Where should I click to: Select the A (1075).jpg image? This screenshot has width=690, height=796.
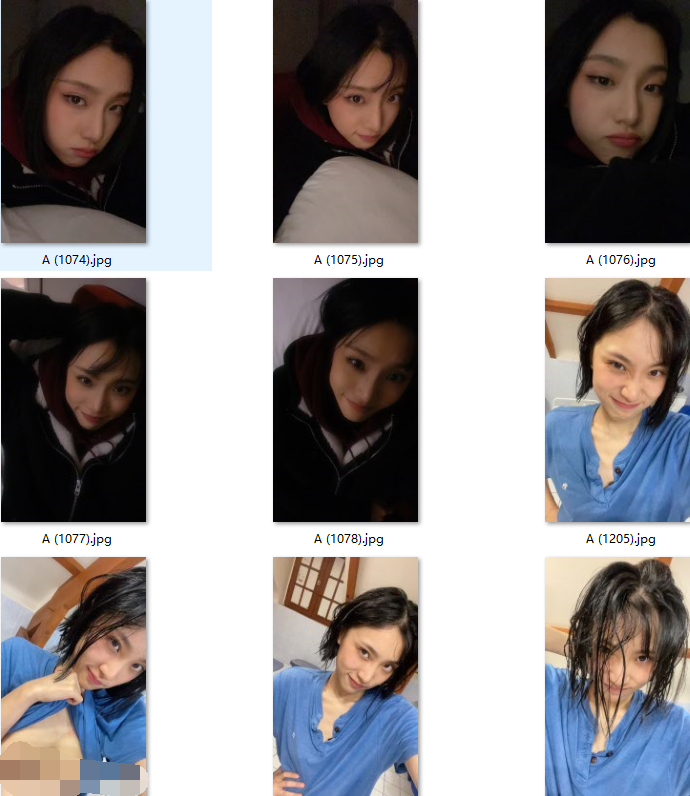346,121
